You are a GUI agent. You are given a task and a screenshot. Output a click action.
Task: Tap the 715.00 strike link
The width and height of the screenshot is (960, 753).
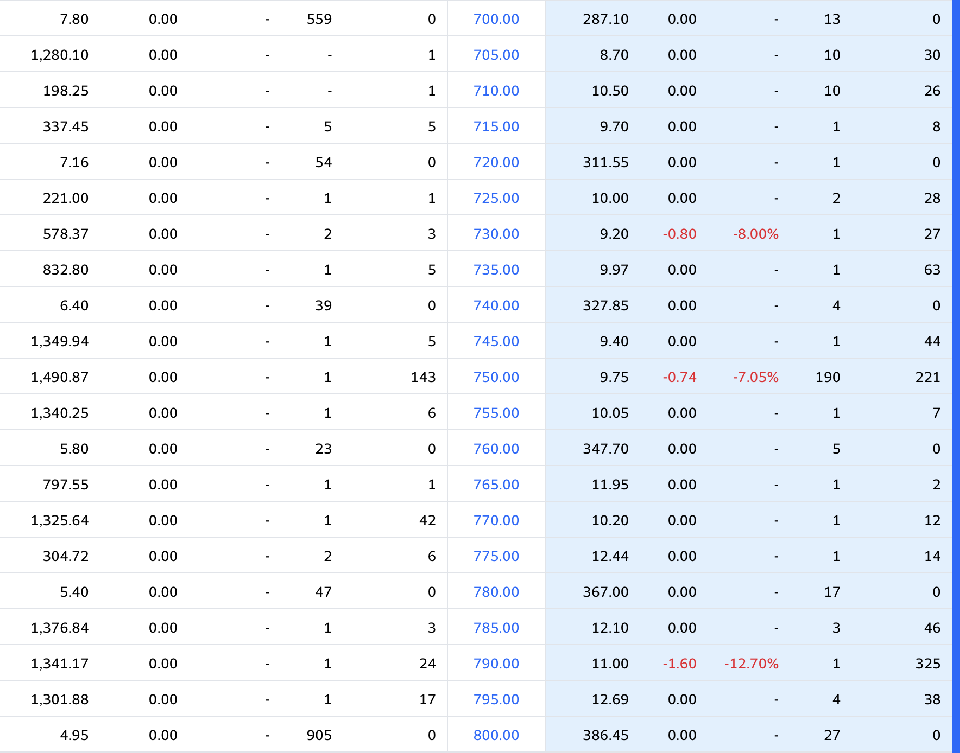click(x=496, y=127)
